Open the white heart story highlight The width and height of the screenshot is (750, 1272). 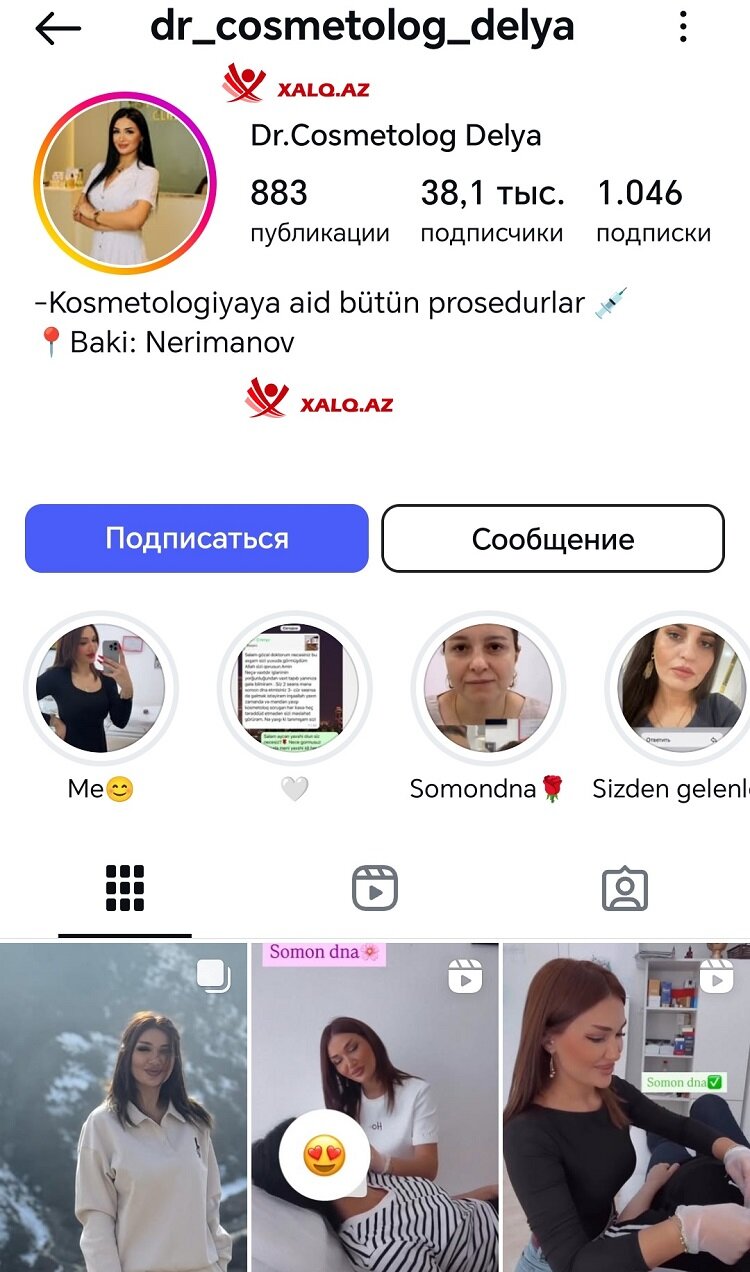(294, 688)
